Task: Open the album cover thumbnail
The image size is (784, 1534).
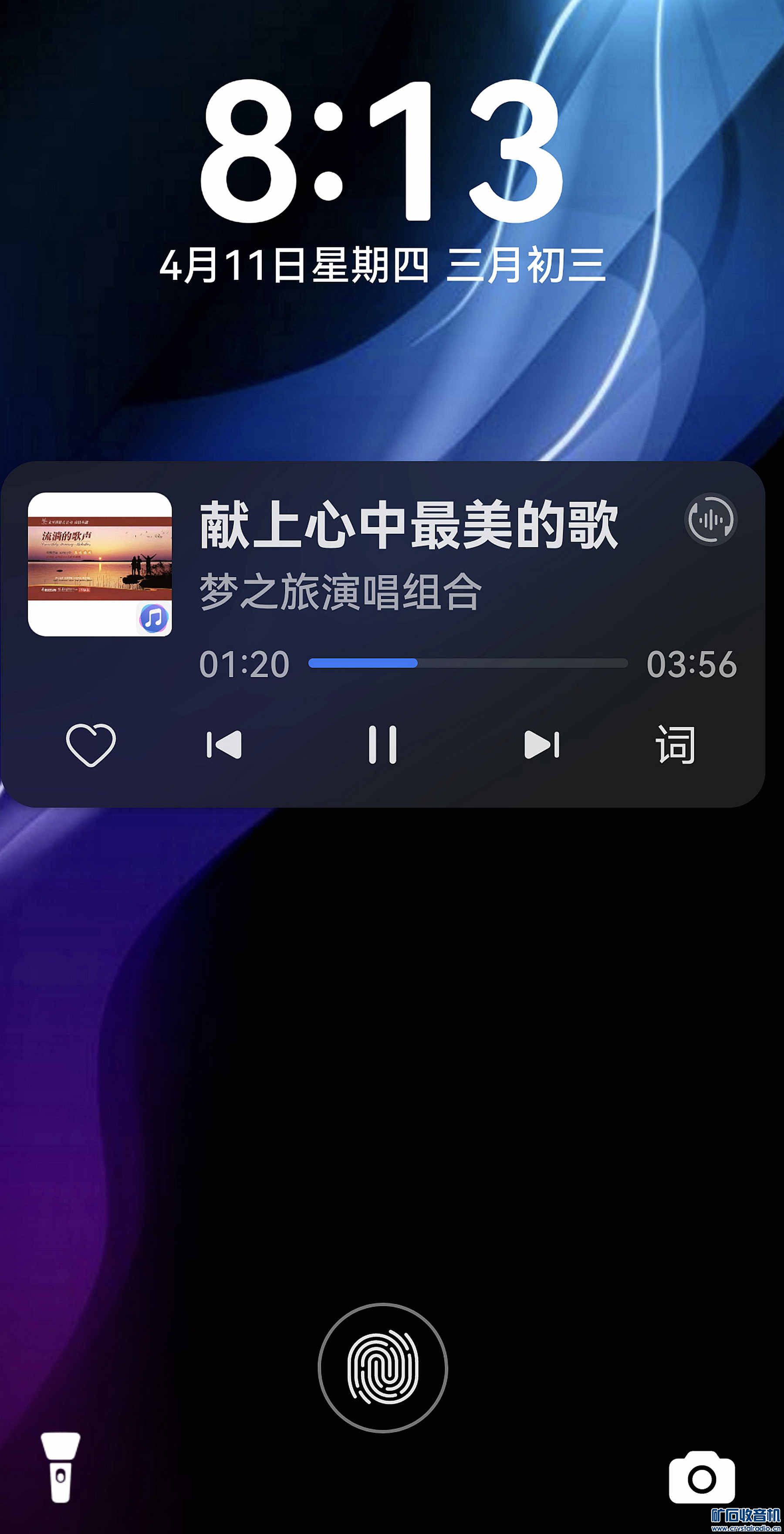Action: (100, 564)
